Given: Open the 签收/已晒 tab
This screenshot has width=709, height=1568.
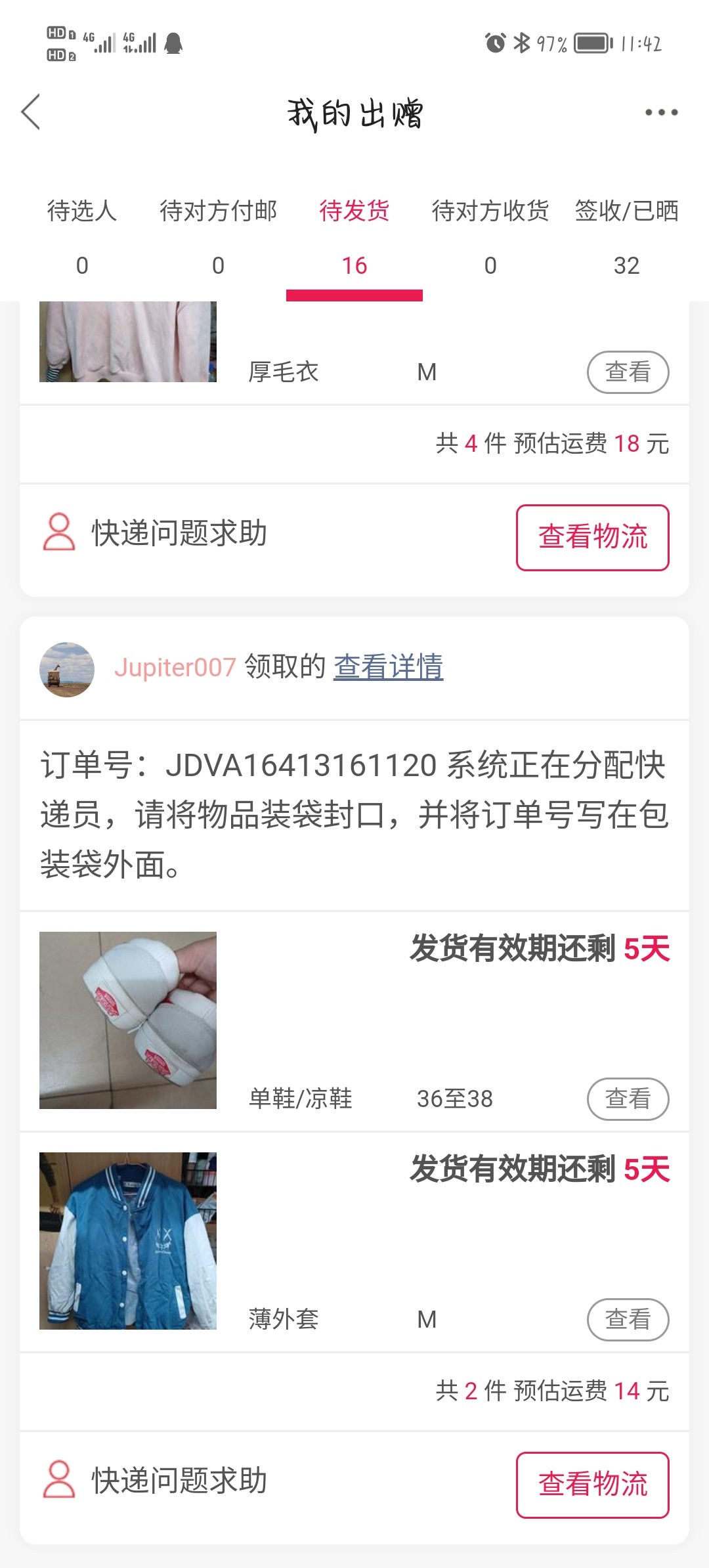Looking at the screenshot, I should click(626, 236).
